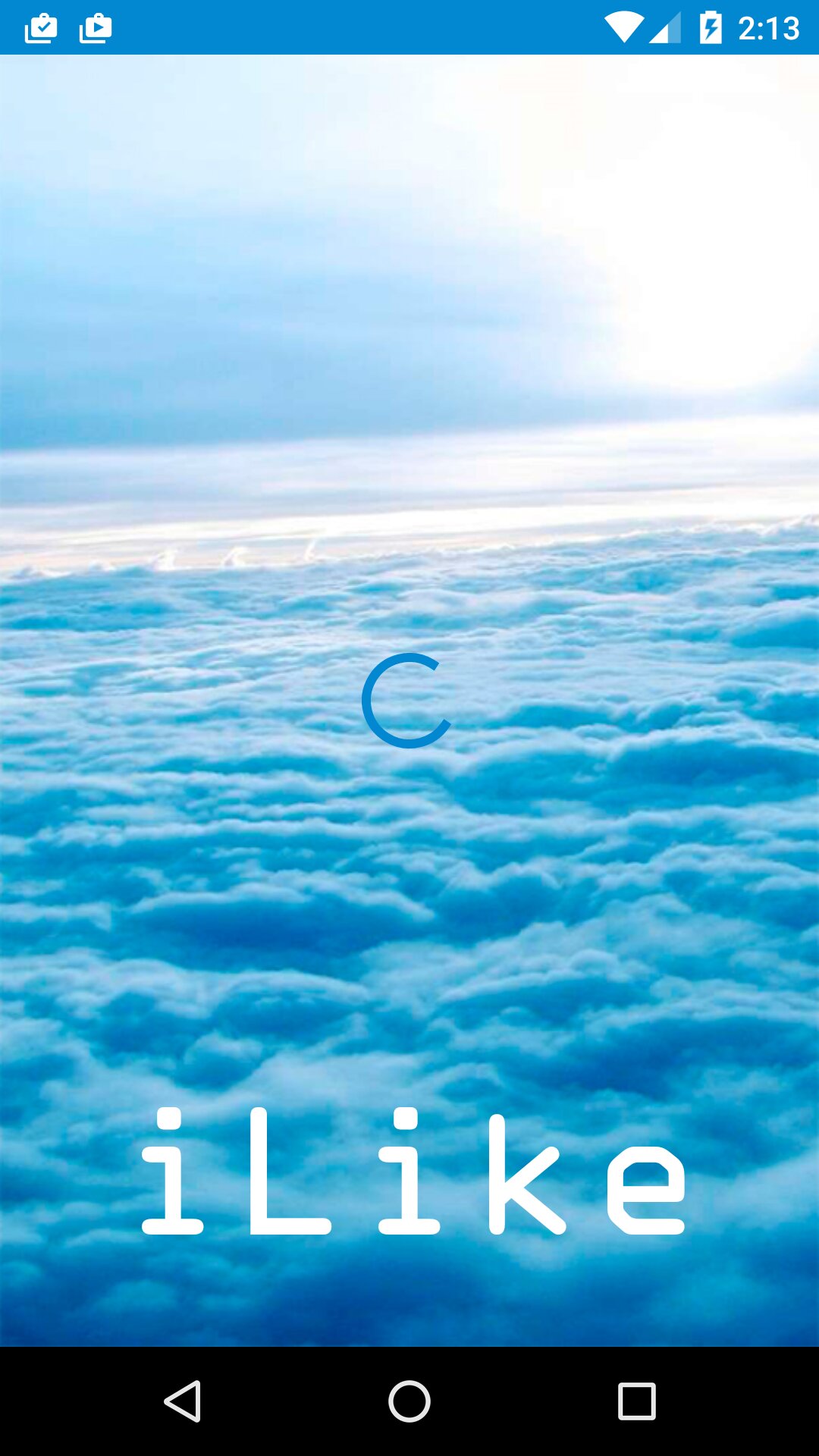Tap the system back button
819x1456 pixels.
tap(182, 1401)
